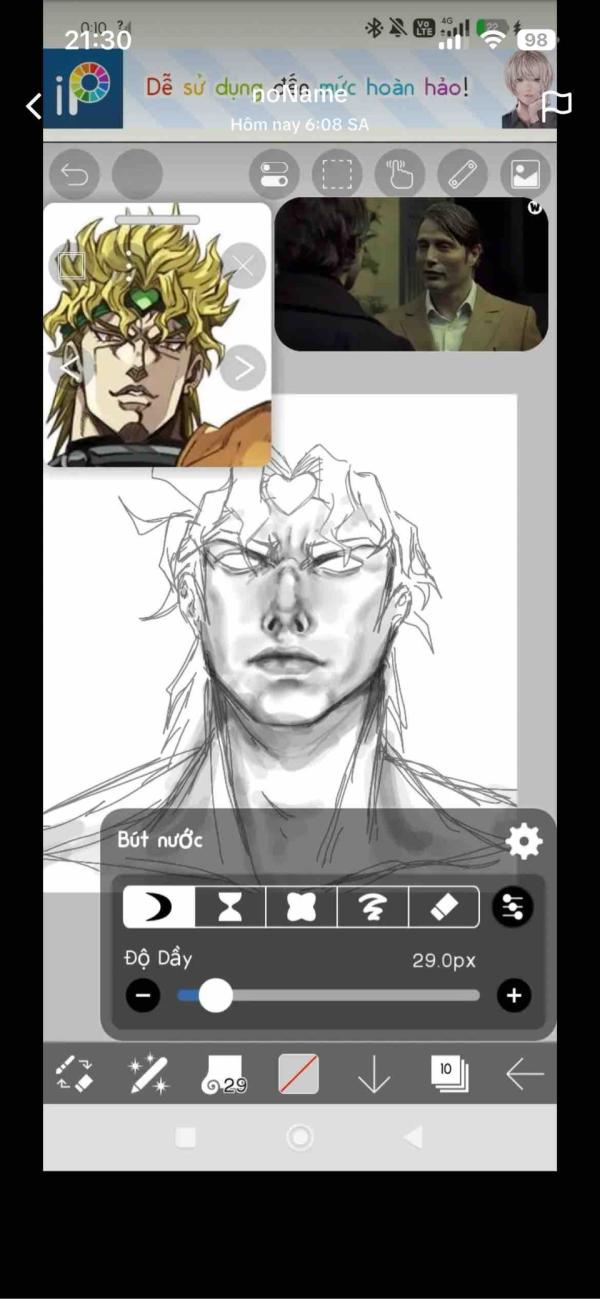Open the slider adjustments icon beside brush shapes
The width and height of the screenshot is (600, 1299).
point(513,907)
